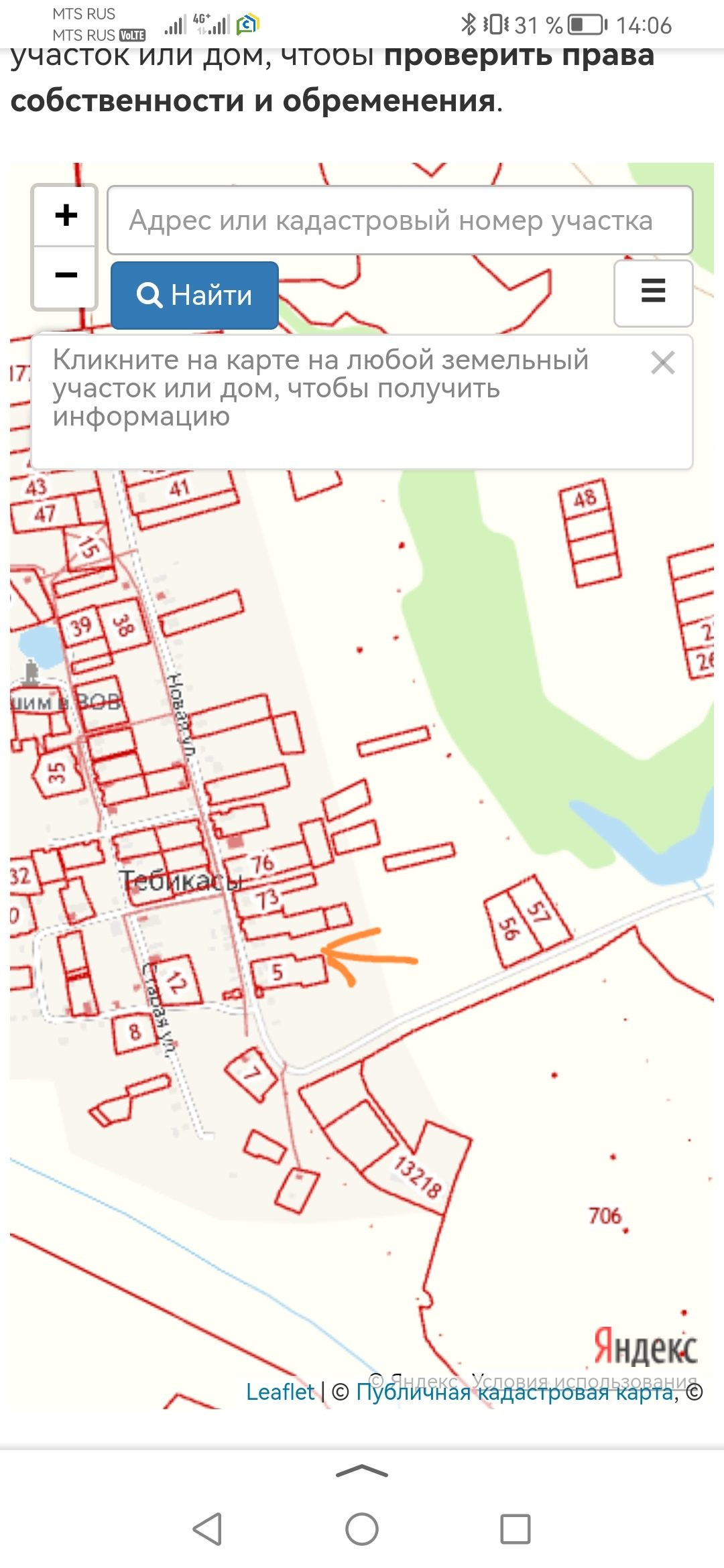Go to the home screen
Screen dimensions: 724x1568
click(362, 1528)
